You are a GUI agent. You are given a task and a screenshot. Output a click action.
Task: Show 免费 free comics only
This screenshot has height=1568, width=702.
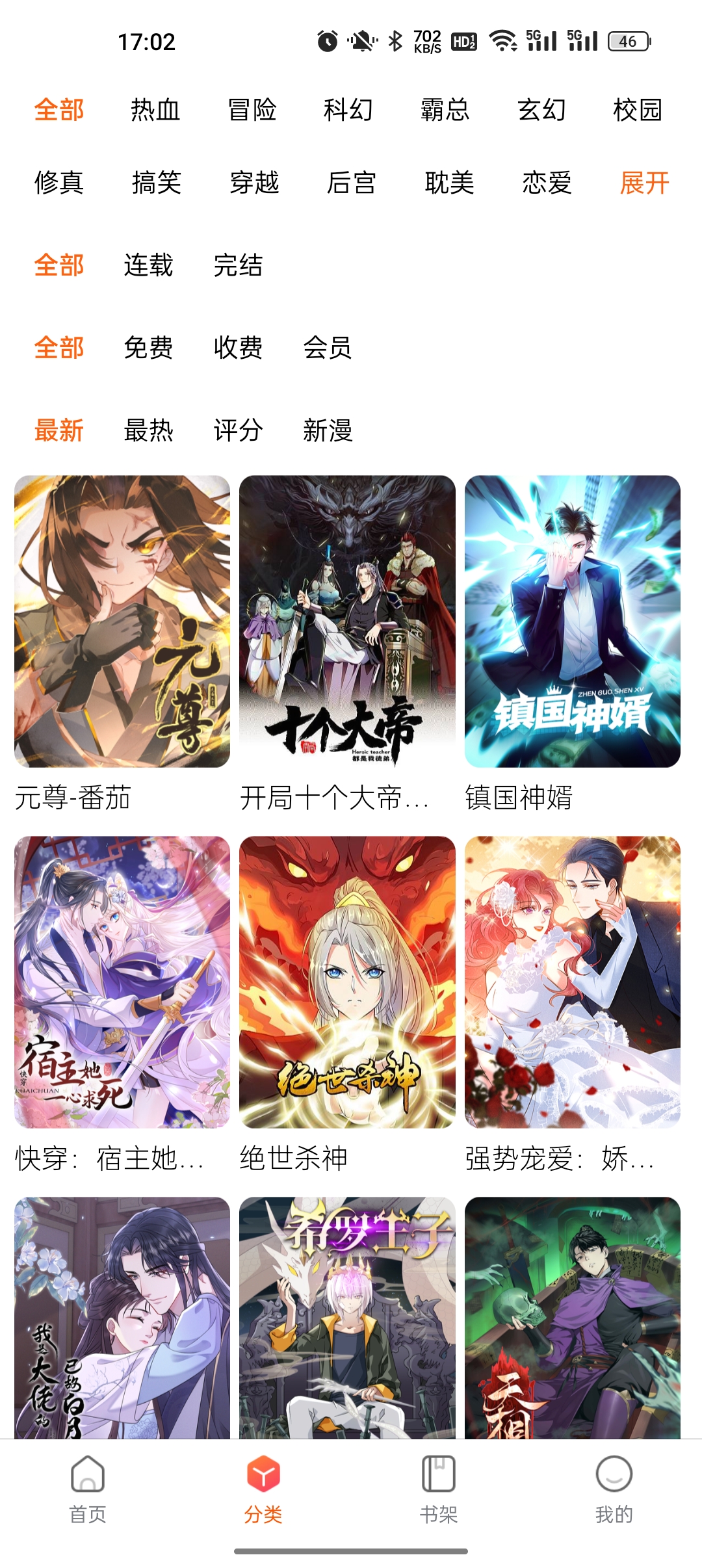(148, 348)
